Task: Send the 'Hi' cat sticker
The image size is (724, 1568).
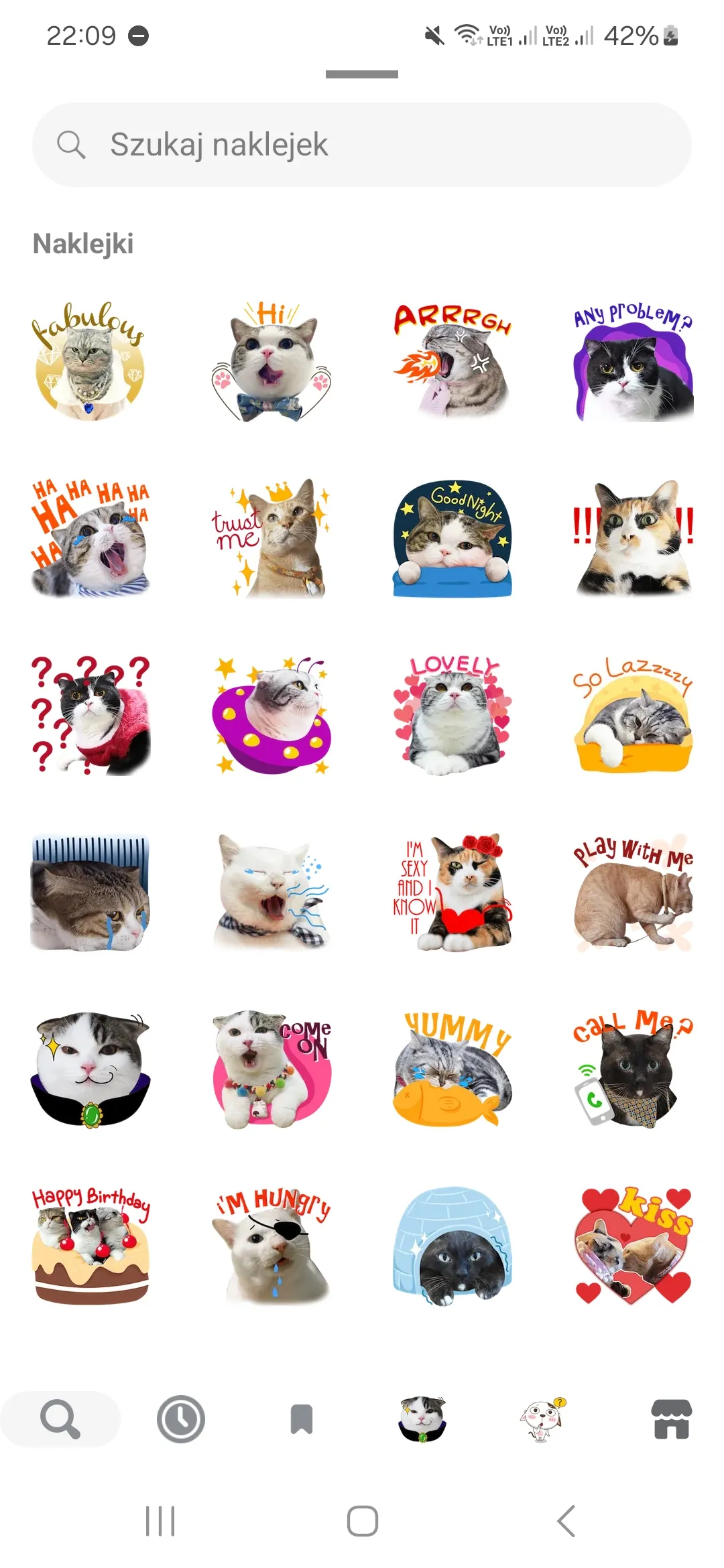Action: tap(271, 362)
